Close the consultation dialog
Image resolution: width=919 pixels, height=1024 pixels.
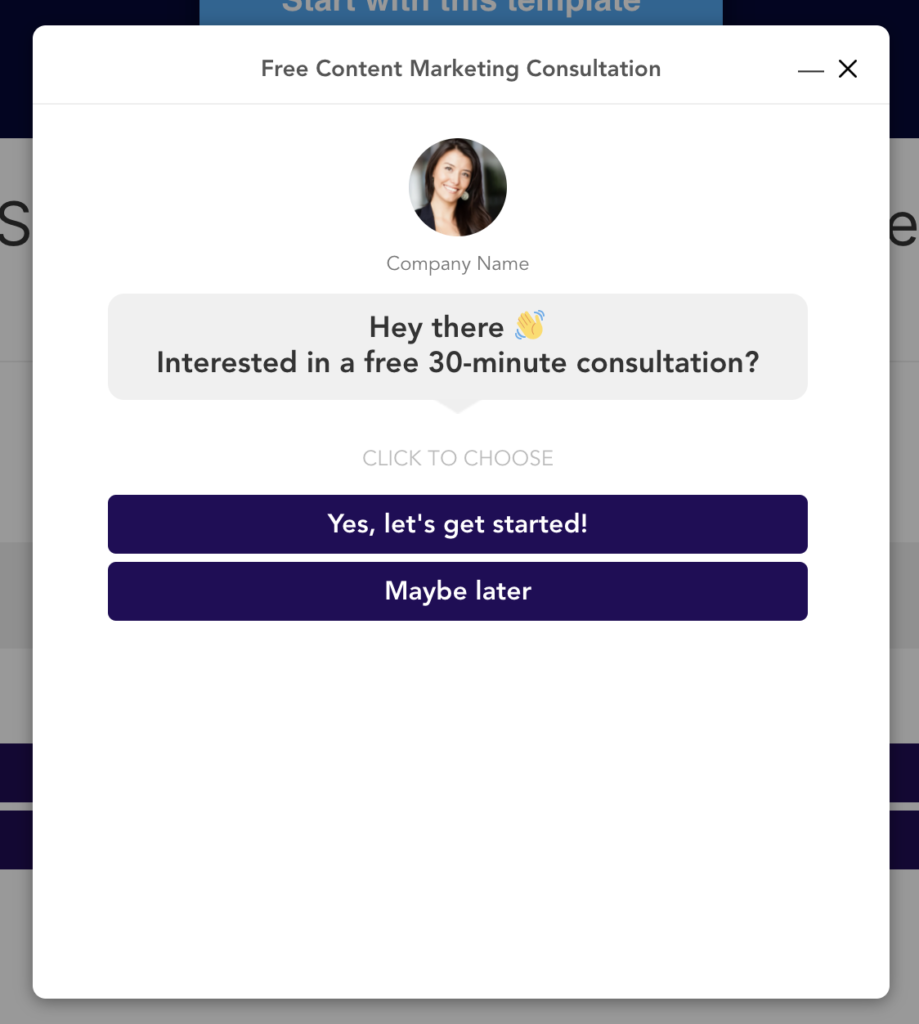click(848, 69)
